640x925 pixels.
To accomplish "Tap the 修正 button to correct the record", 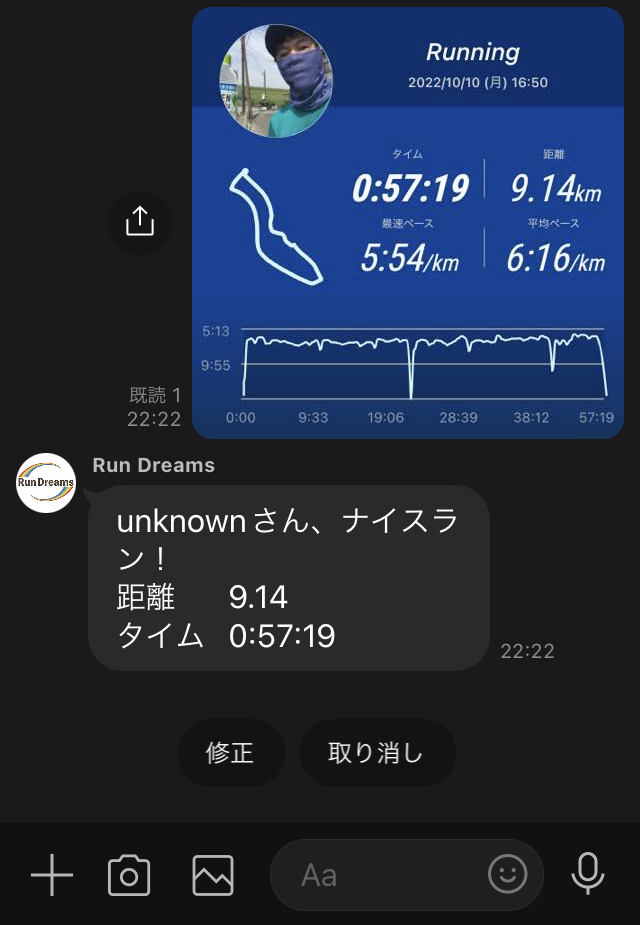I will 231,753.
